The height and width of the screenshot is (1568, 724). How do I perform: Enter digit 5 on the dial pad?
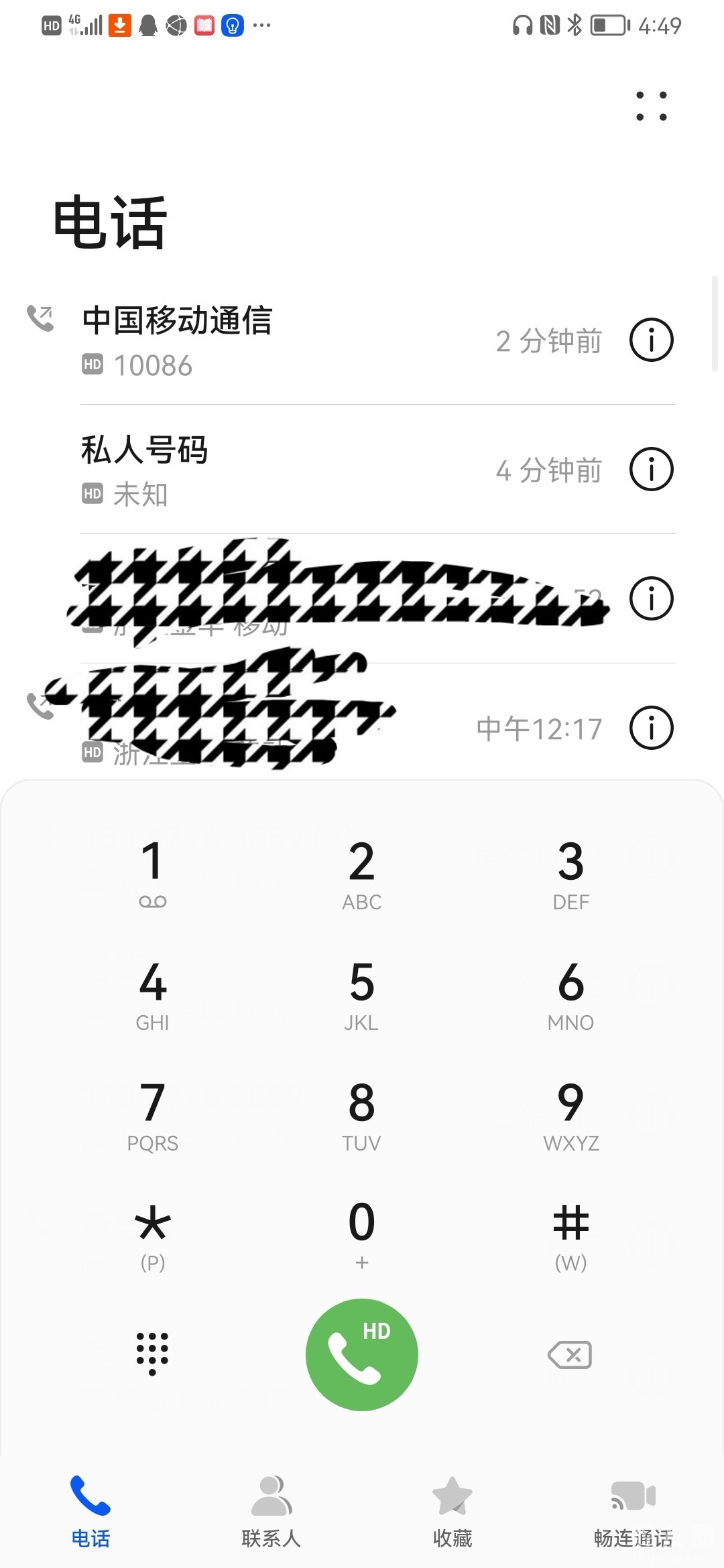pos(362,993)
